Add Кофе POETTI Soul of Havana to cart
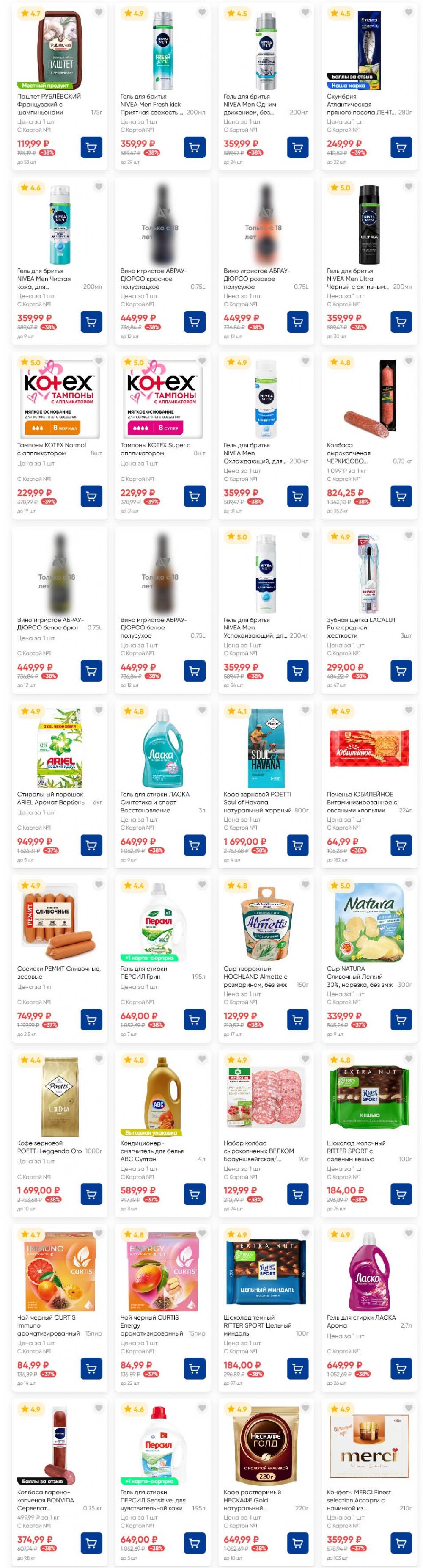The width and height of the screenshot is (423, 1568). coord(298,845)
